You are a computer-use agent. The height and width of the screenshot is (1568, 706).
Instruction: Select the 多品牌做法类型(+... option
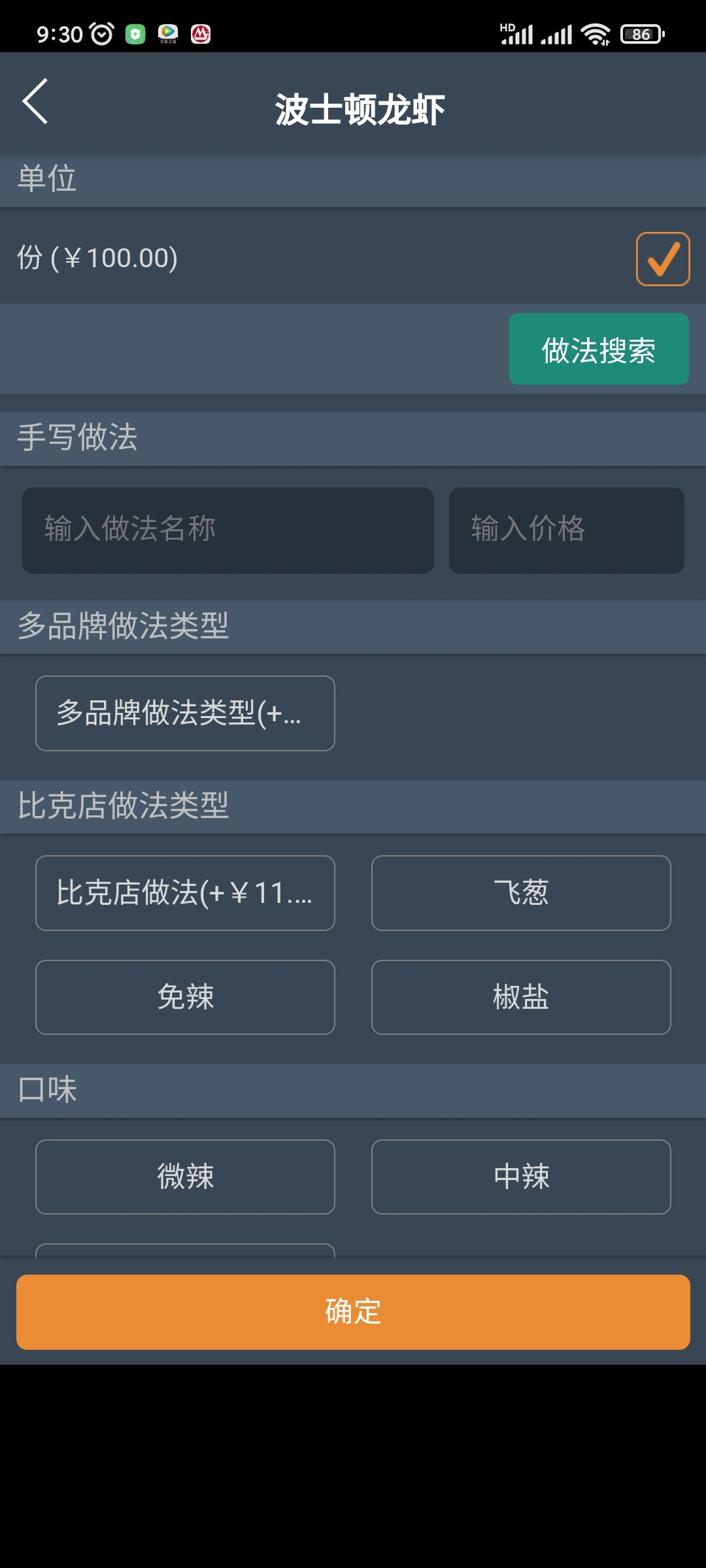(x=185, y=713)
